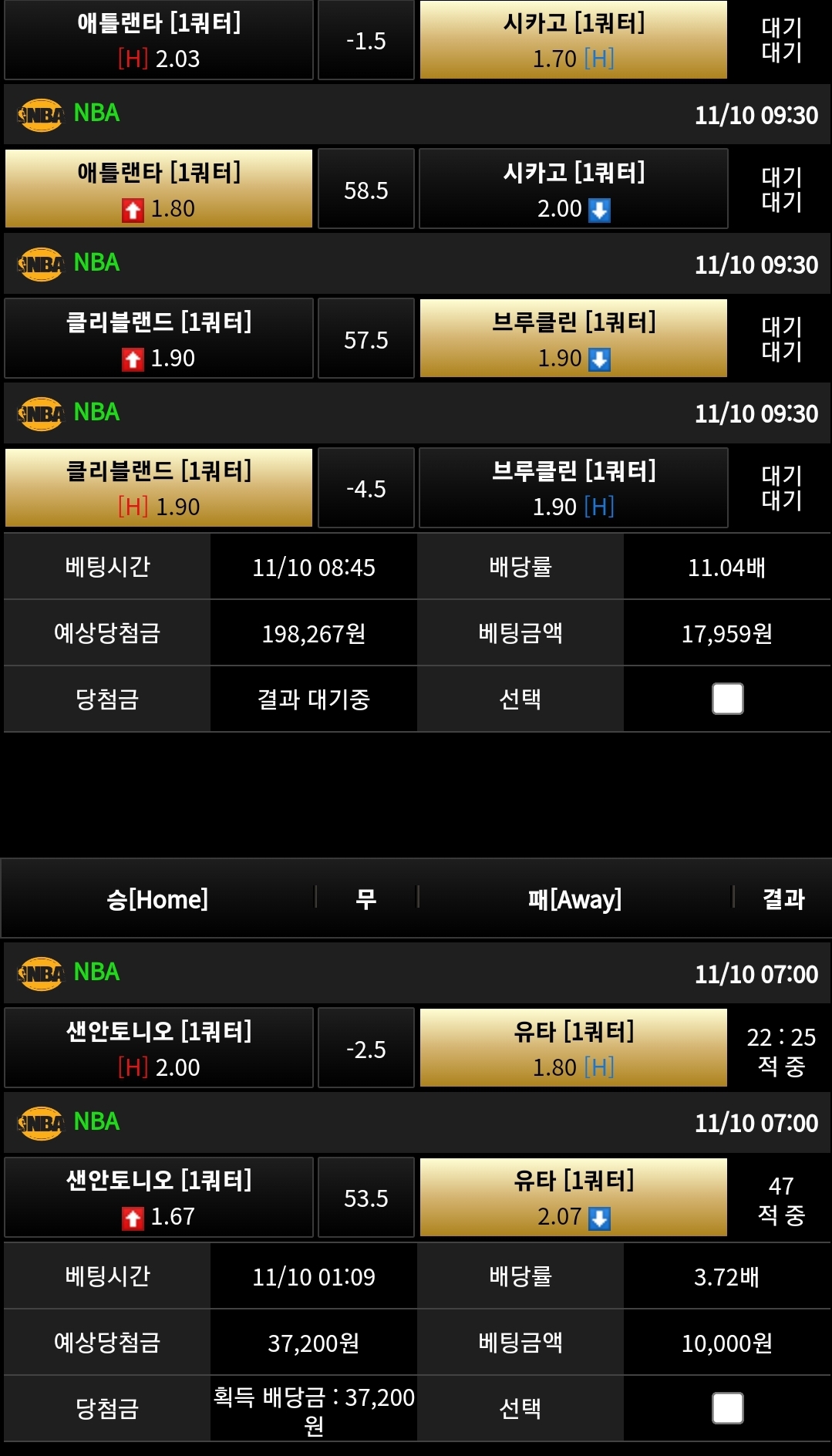Viewport: 832px width, 1456px height.
Task: Select the 17,959원 bet slip checkbox
Action: [727, 699]
